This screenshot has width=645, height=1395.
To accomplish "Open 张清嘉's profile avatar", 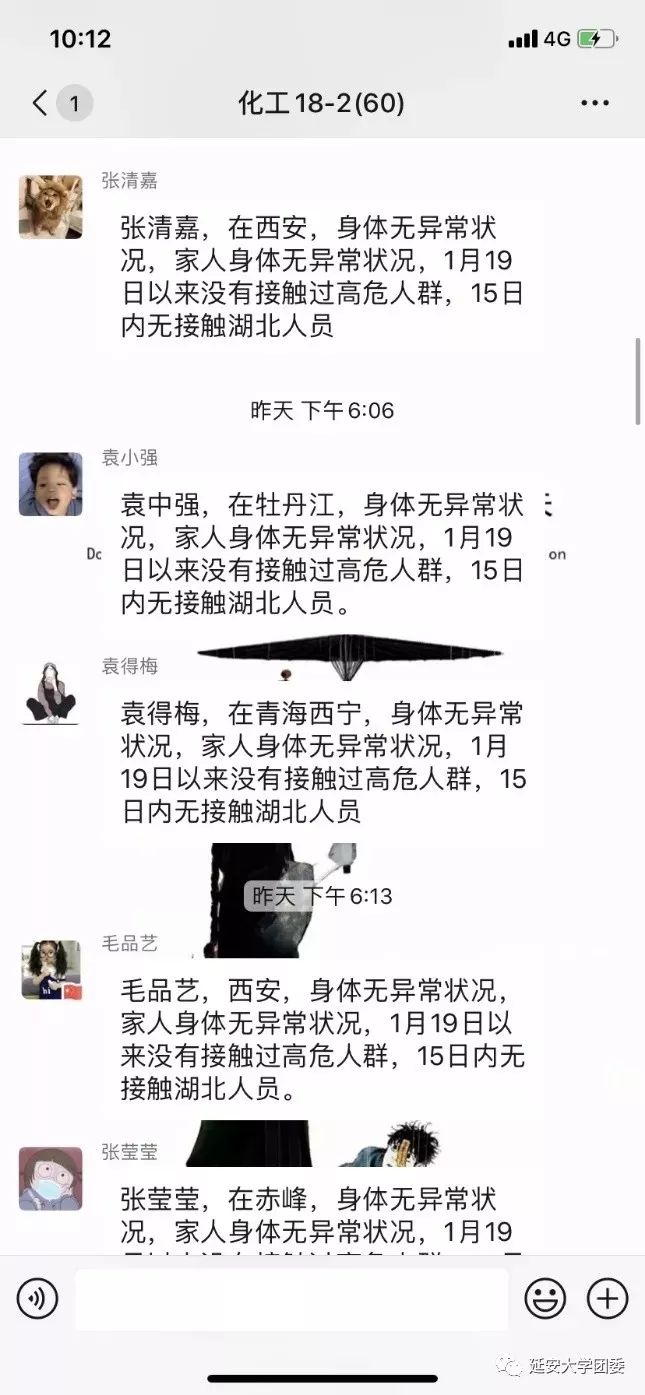I will pos(51,207).
